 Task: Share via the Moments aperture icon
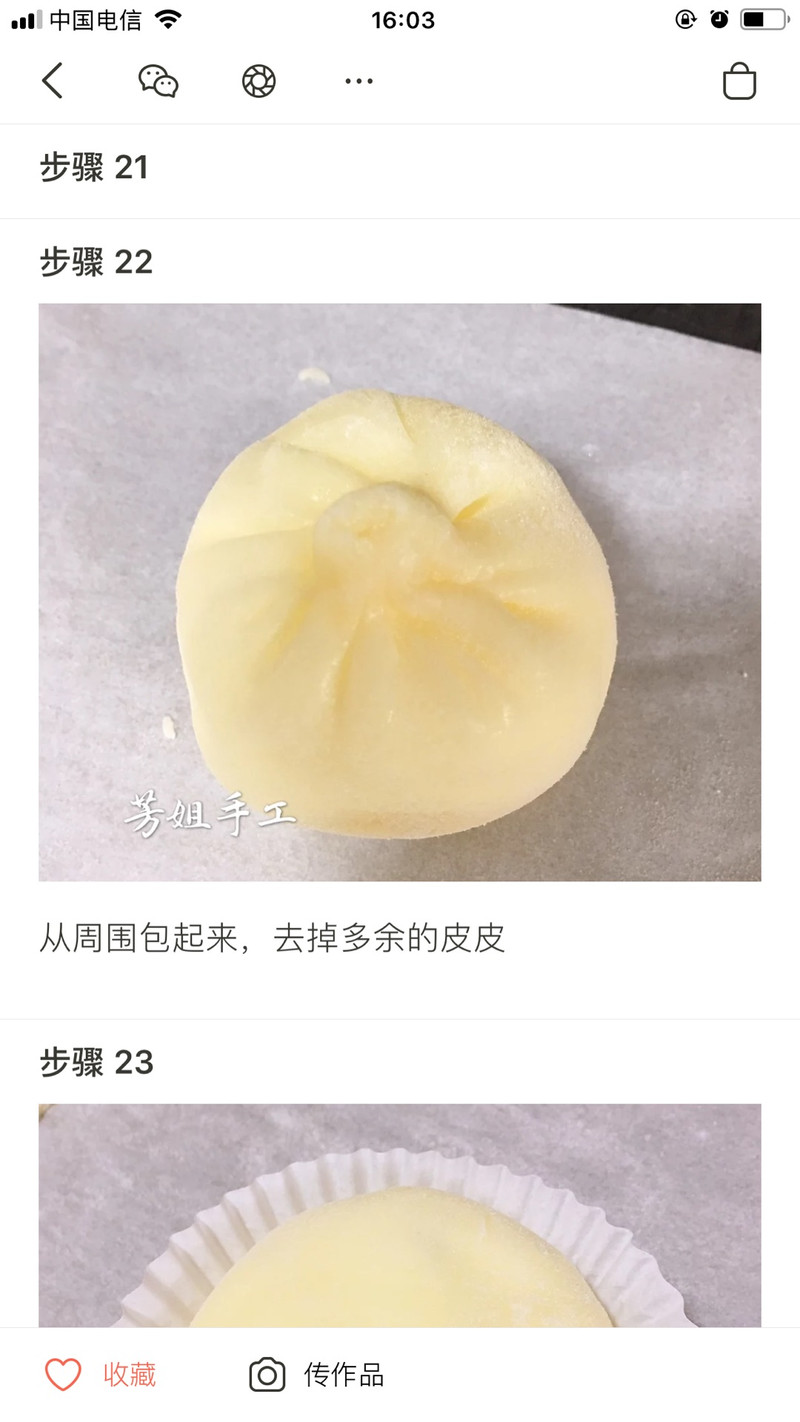pyautogui.click(x=259, y=81)
